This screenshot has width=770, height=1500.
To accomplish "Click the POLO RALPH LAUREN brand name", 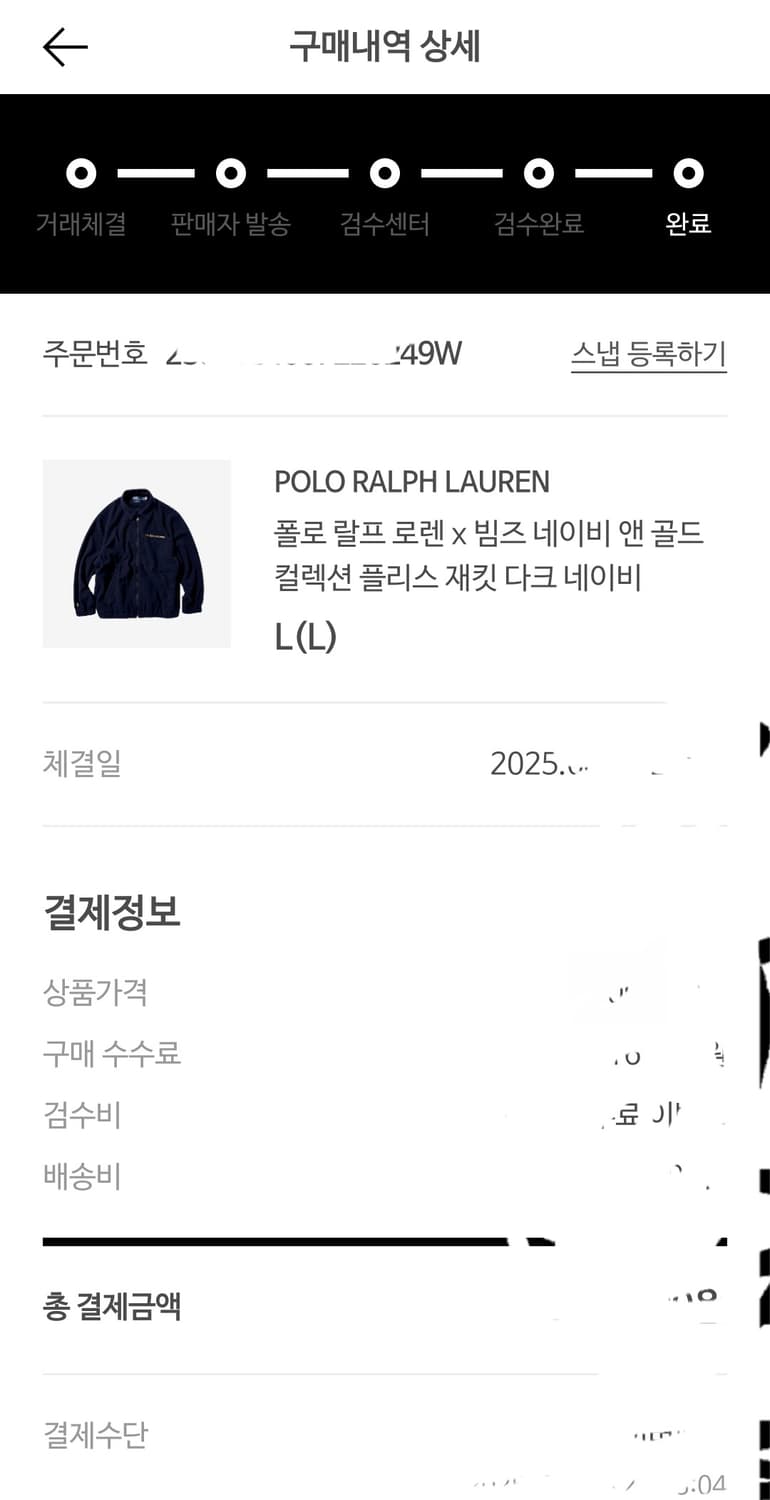I will (412, 481).
